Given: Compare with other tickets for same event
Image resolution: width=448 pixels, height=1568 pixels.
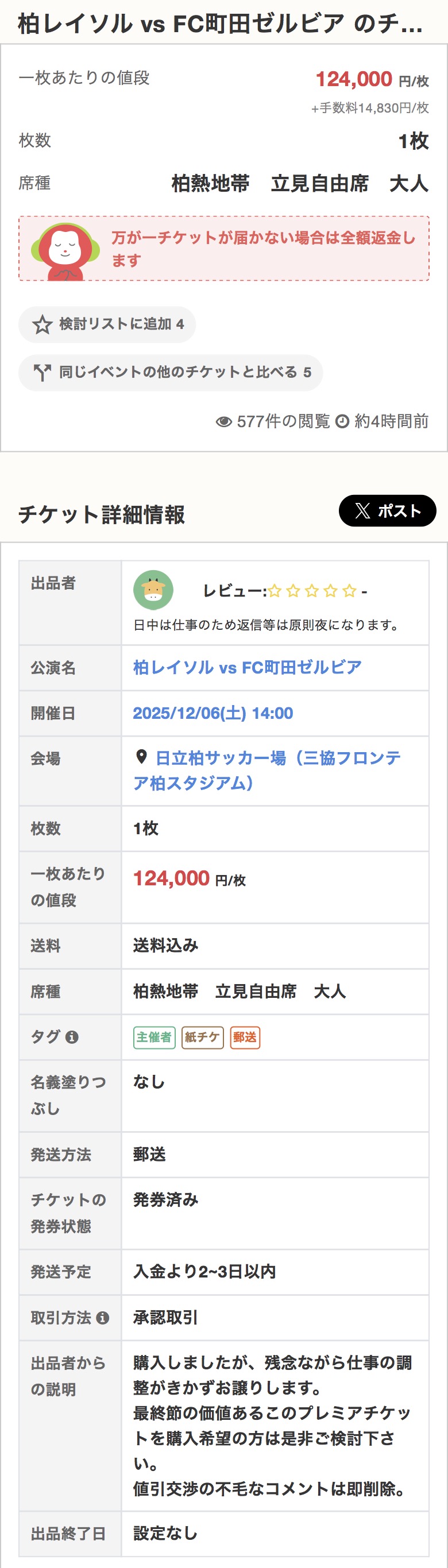Looking at the screenshot, I should 171,373.
